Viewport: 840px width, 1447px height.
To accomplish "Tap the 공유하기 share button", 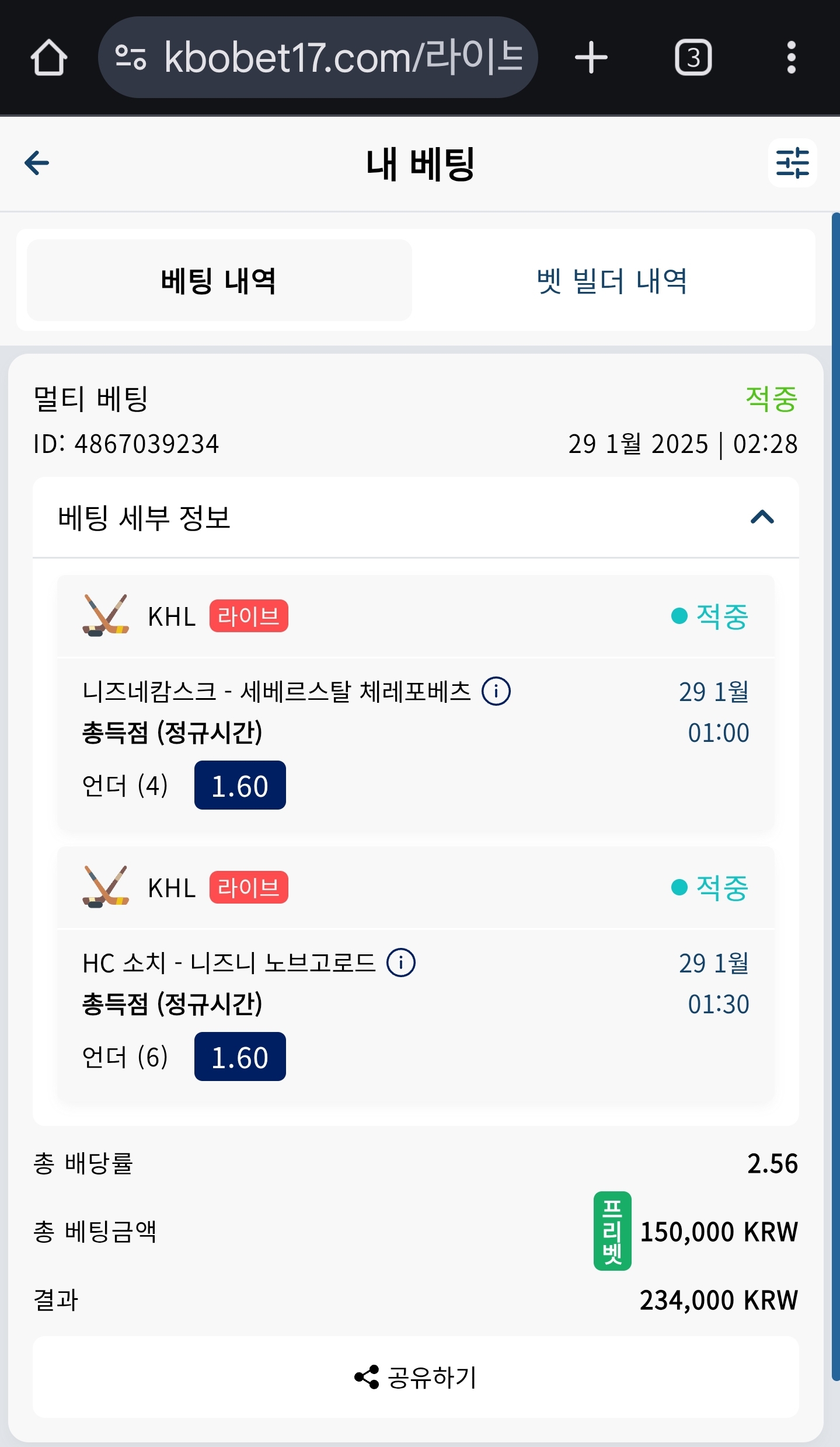I will (x=416, y=1377).
